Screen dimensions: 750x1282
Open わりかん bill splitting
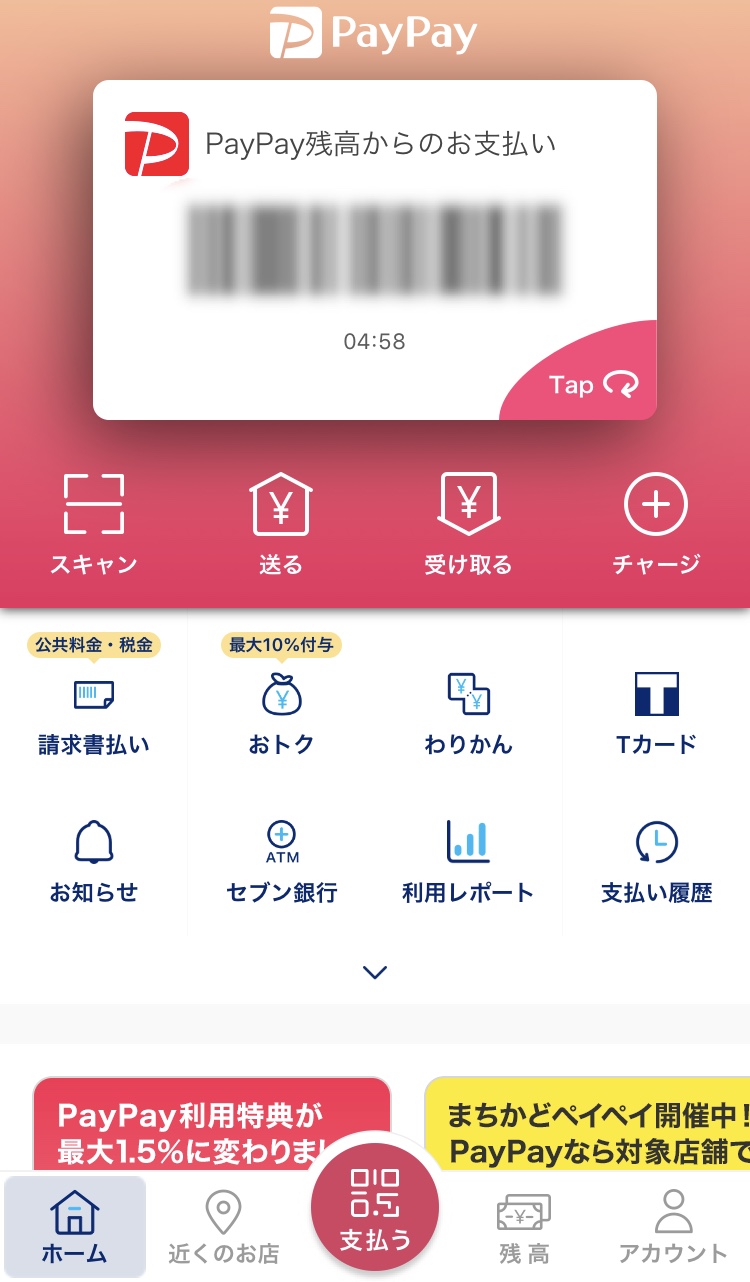click(468, 715)
